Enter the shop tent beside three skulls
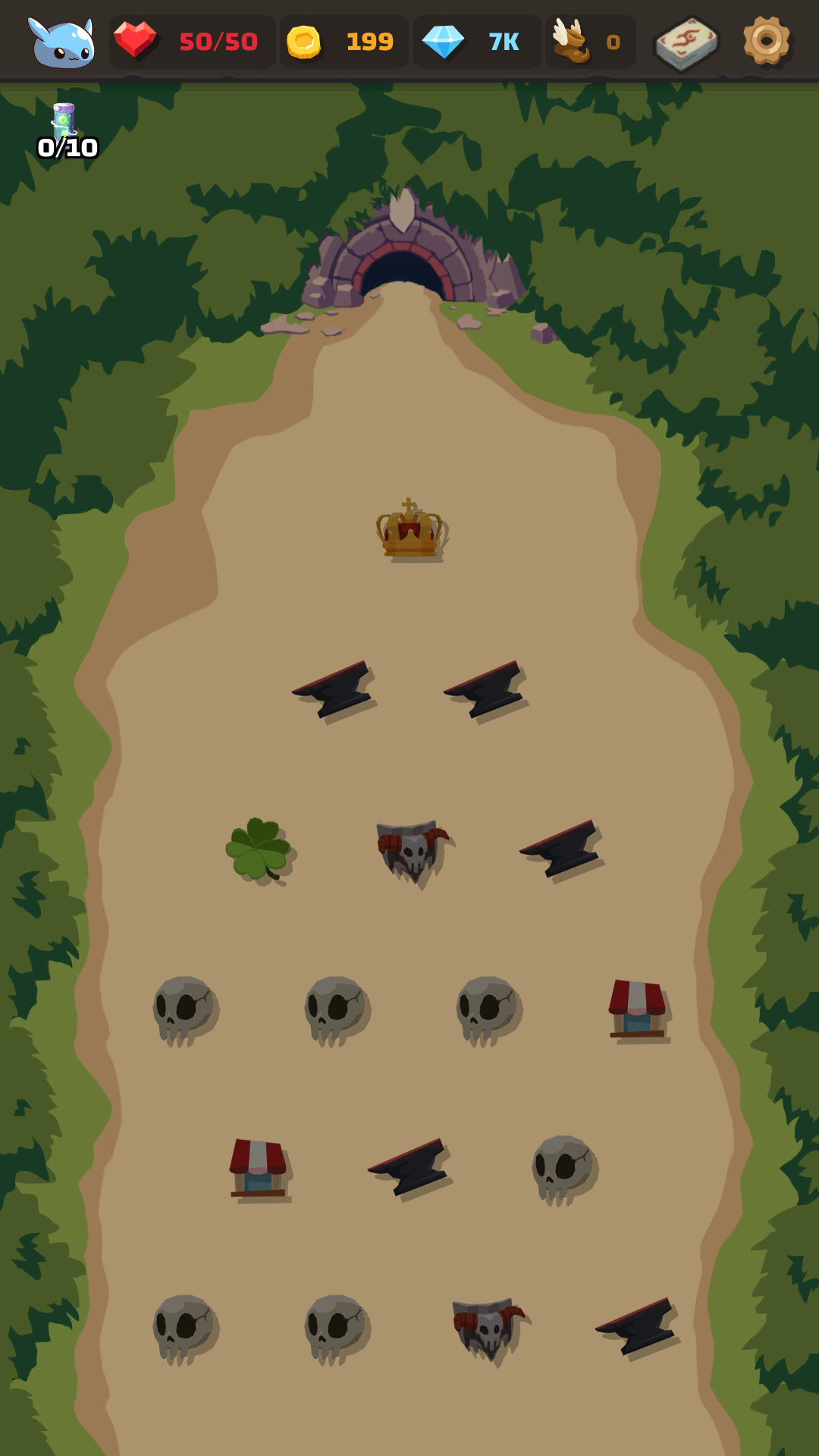 637,1008
